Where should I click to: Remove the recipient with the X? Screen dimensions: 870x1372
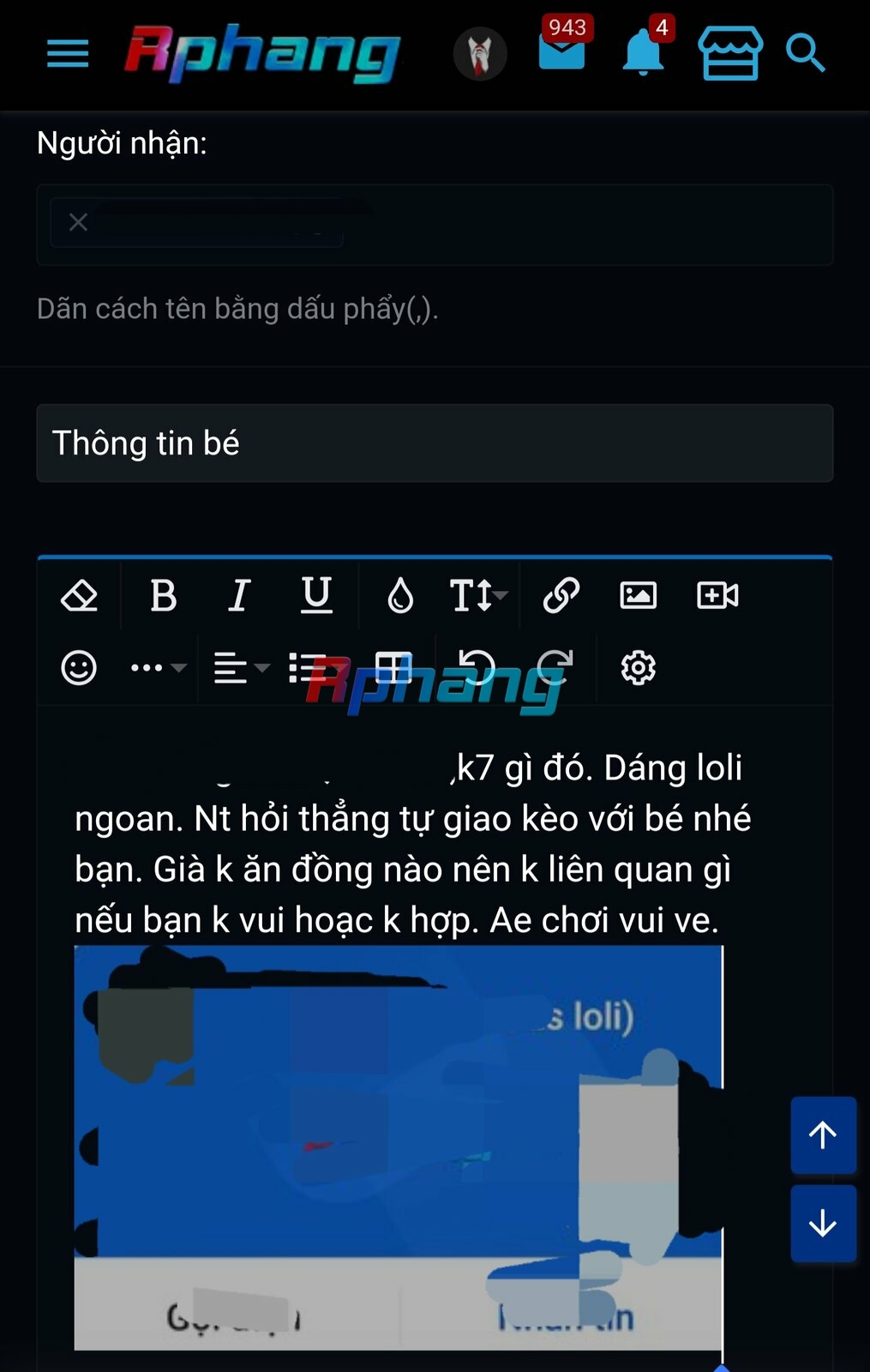coord(78,223)
